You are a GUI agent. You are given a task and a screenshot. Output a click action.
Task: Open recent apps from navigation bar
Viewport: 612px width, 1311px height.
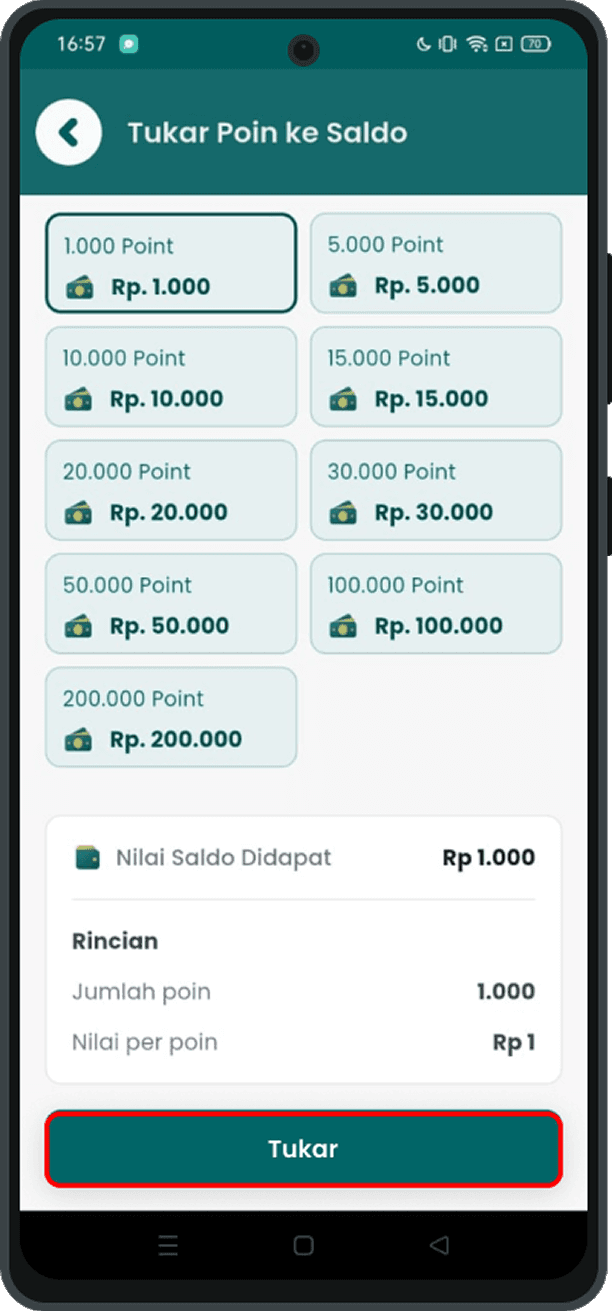tap(168, 1245)
